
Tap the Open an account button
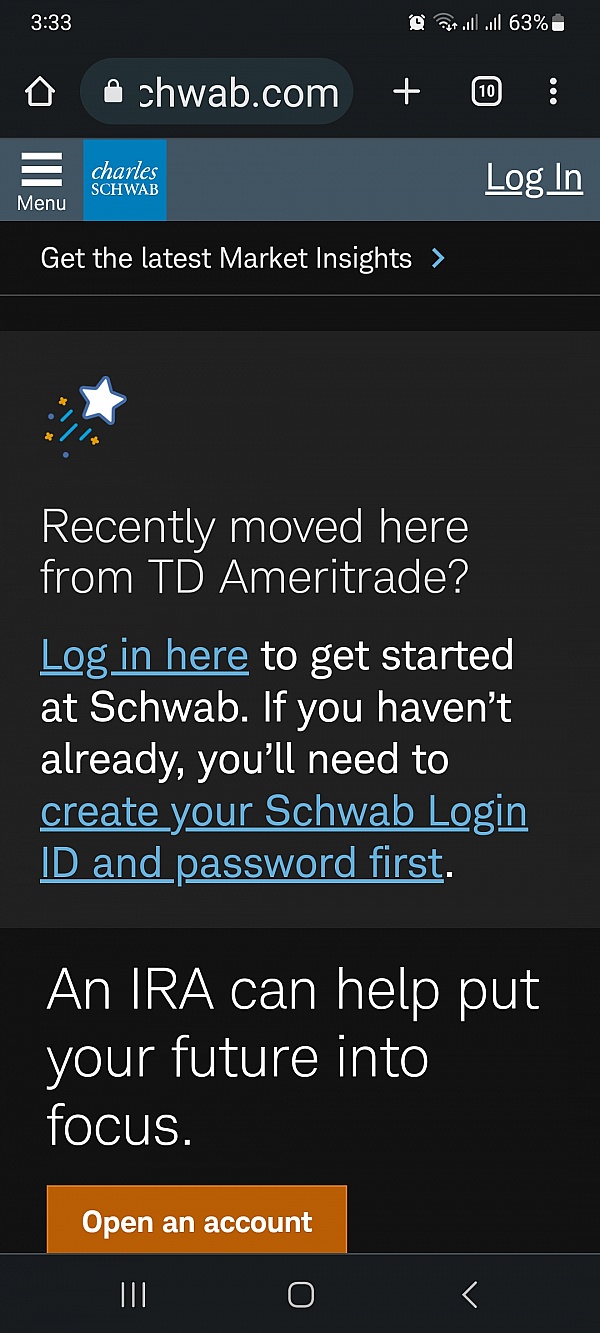pyautogui.click(x=197, y=1221)
